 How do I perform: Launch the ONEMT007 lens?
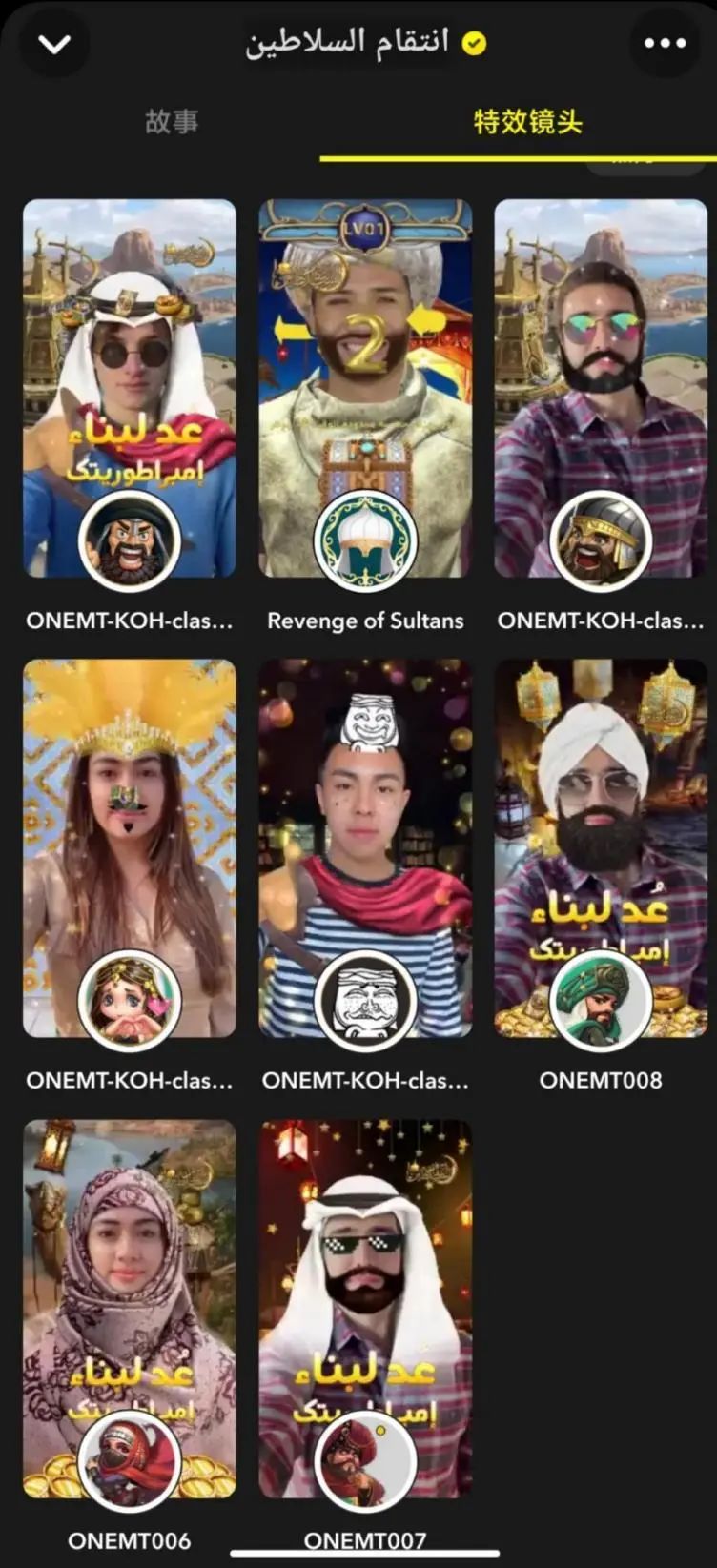pyautogui.click(x=365, y=1308)
